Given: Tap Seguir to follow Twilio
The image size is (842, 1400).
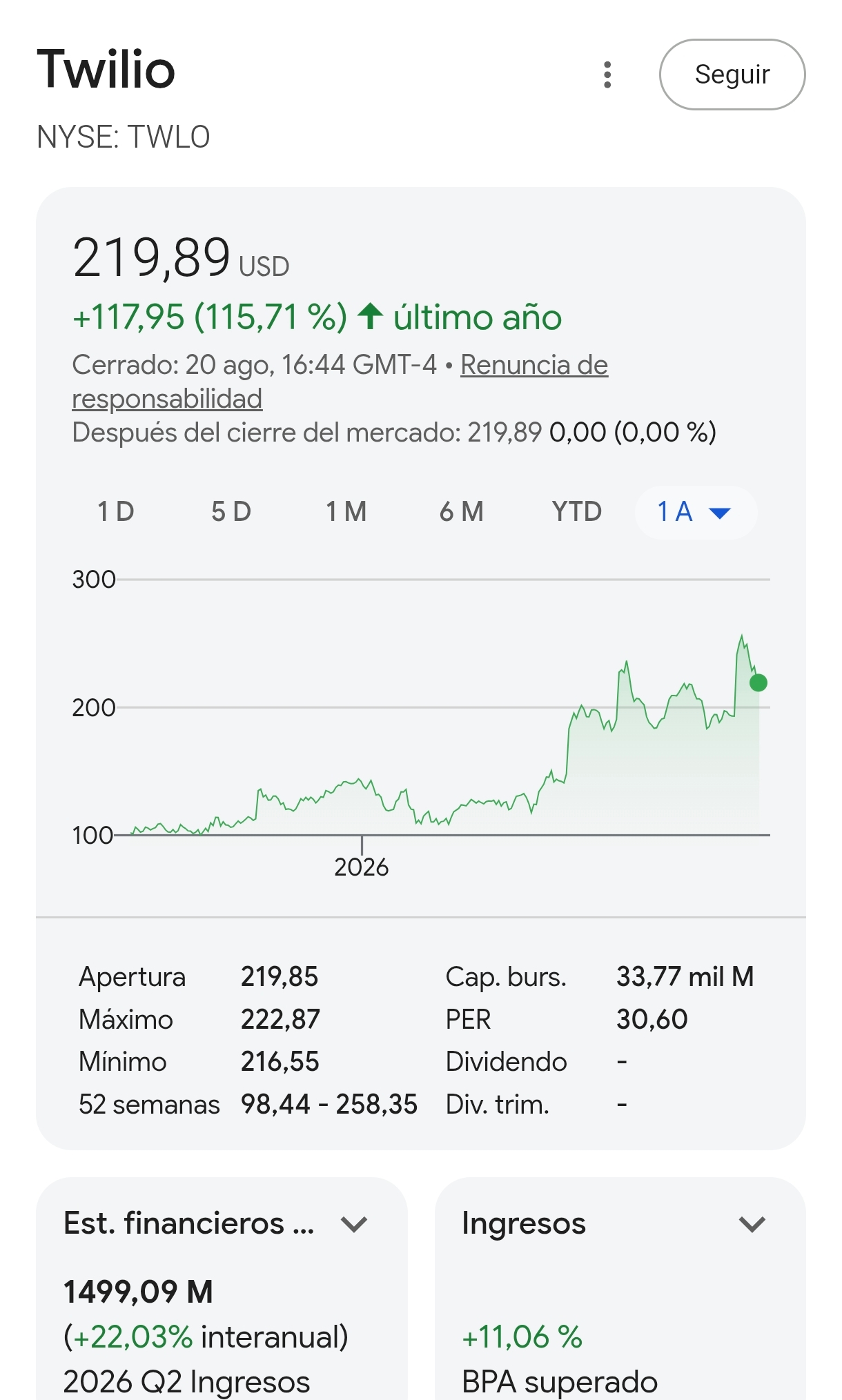Looking at the screenshot, I should [732, 75].
